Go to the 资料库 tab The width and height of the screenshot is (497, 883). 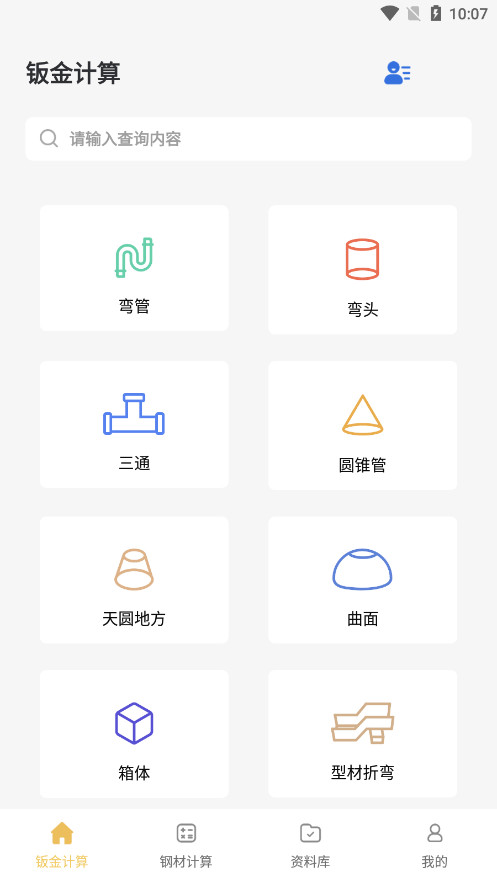pyautogui.click(x=310, y=845)
